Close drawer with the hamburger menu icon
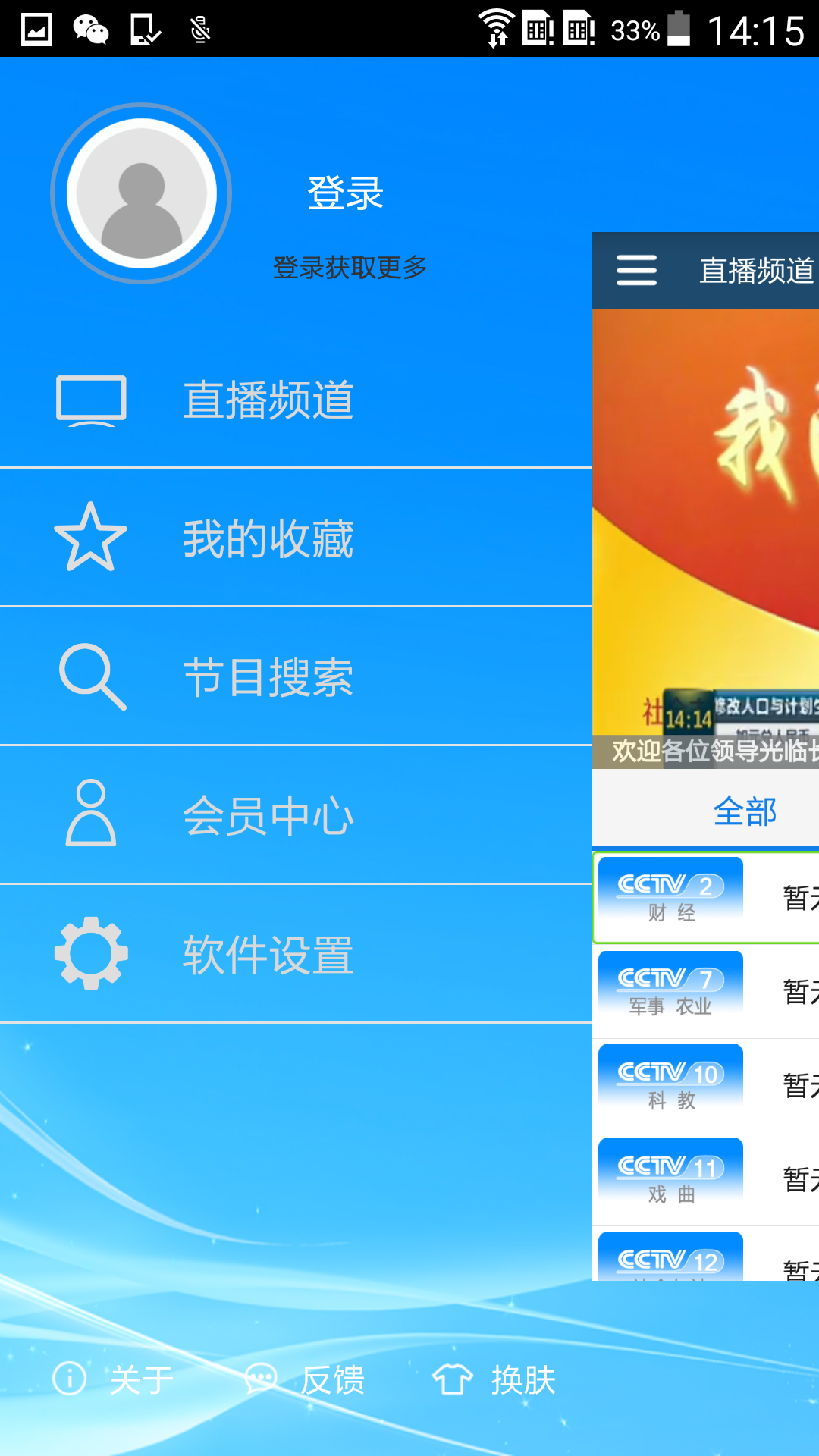The image size is (819, 1456). pos(636,271)
